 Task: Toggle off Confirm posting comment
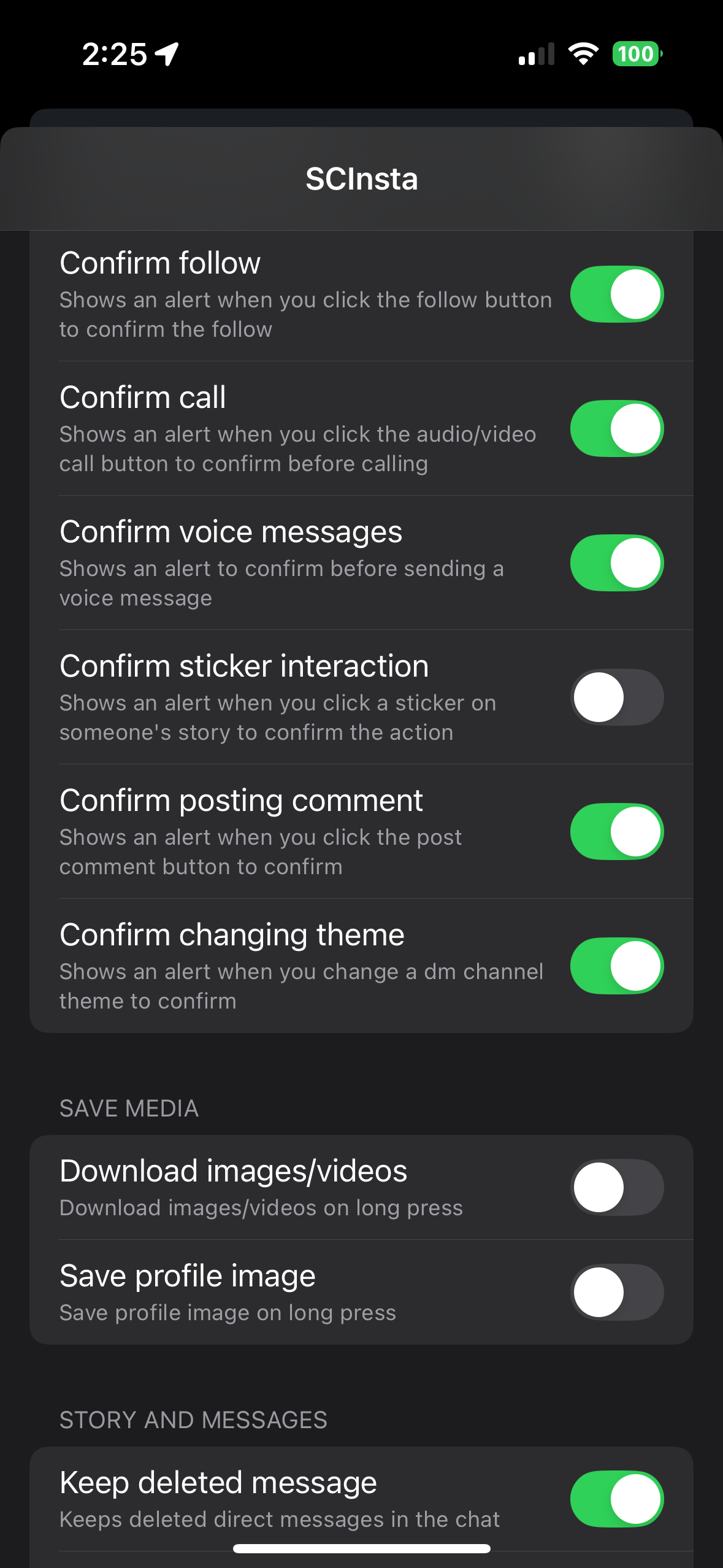pos(616,832)
